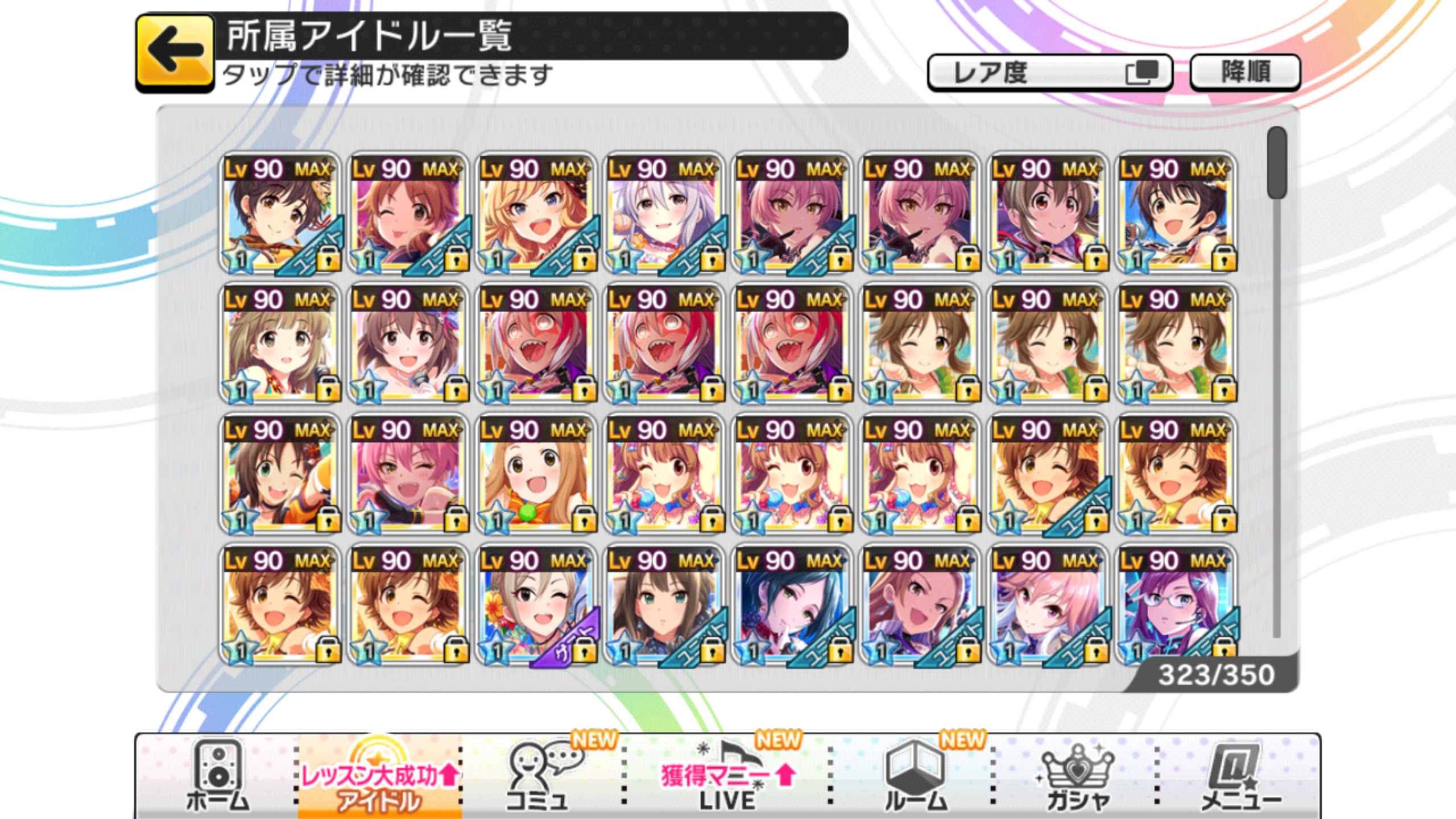Open the silver-haired idol card in first row
The height and width of the screenshot is (819, 1456).
(663, 213)
